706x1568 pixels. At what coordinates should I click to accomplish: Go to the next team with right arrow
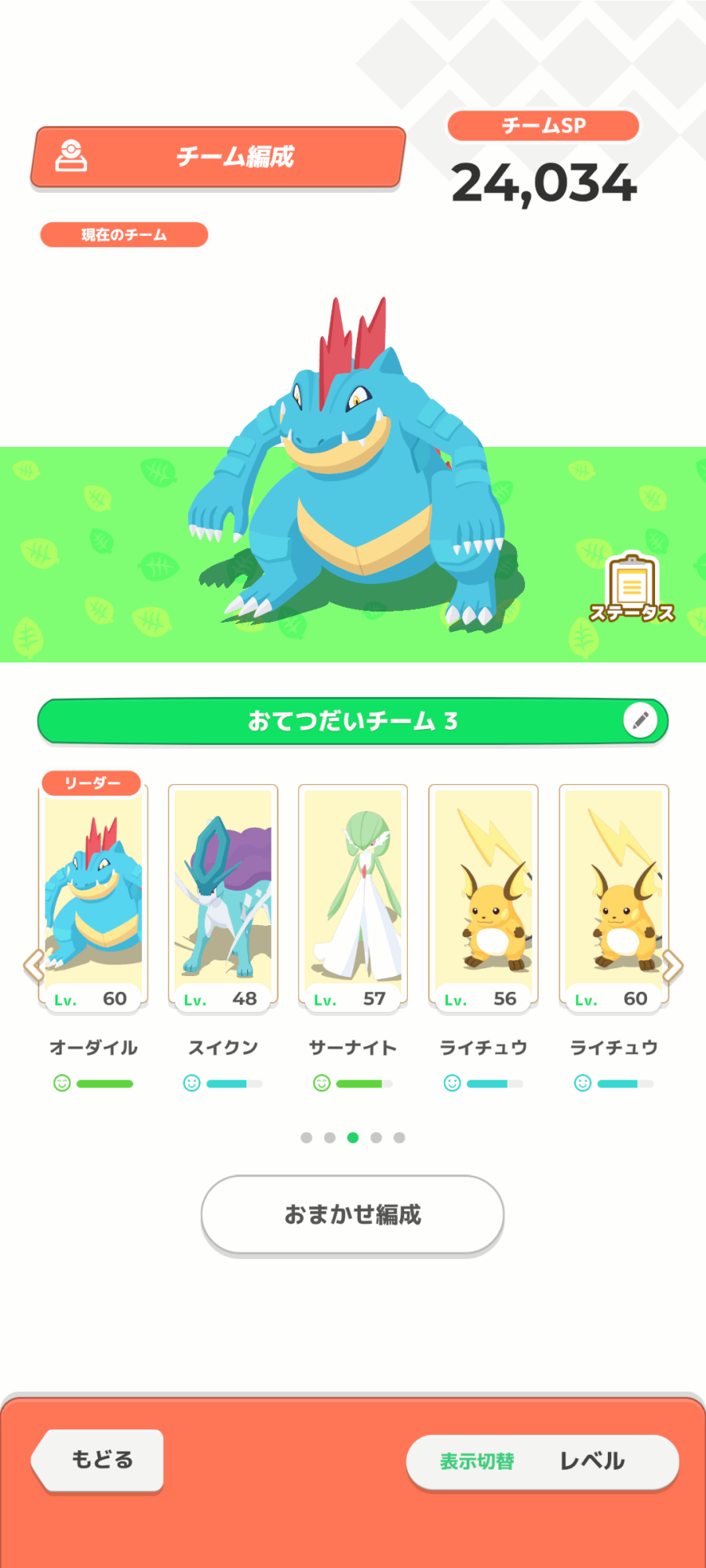pyautogui.click(x=673, y=966)
